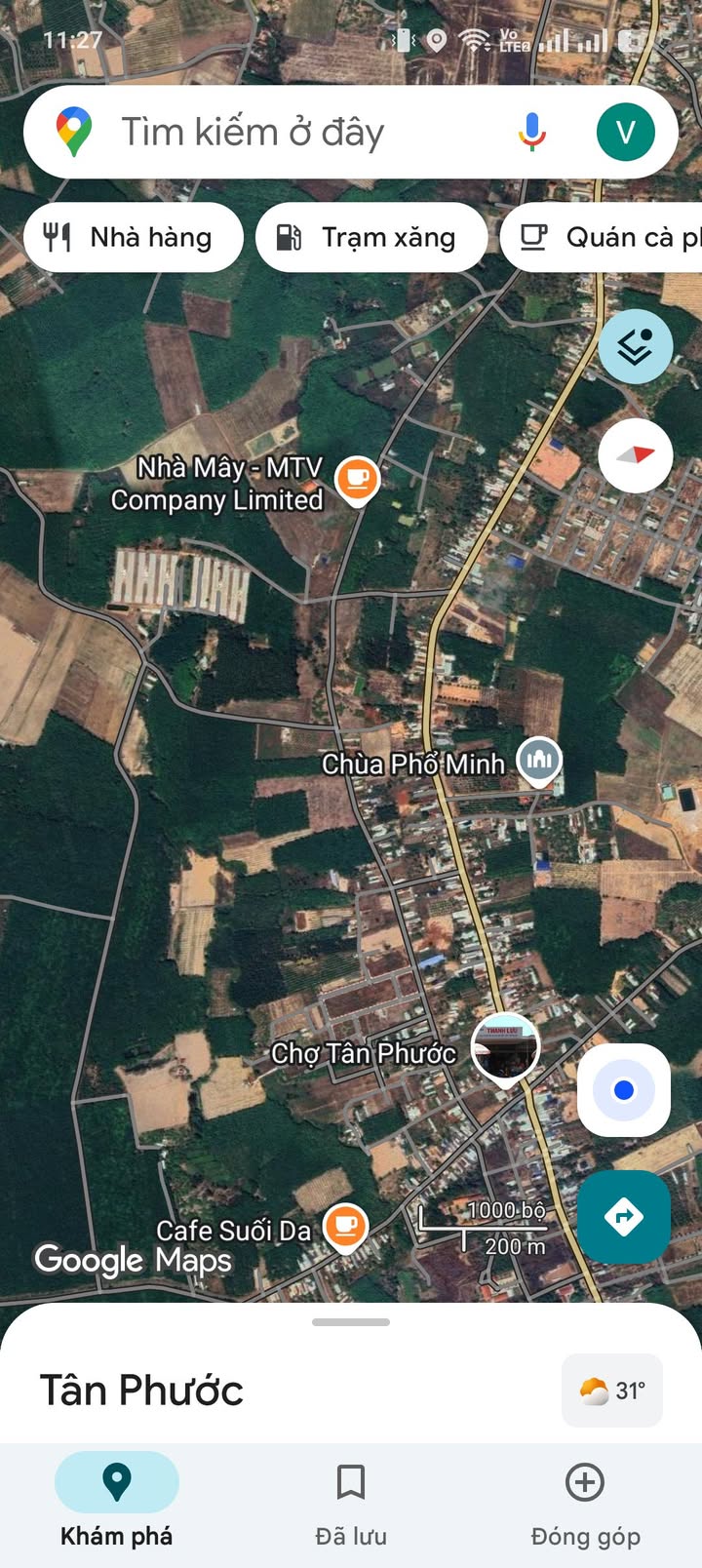
Task: Tap the compass to reset orientation
Action: click(635, 455)
